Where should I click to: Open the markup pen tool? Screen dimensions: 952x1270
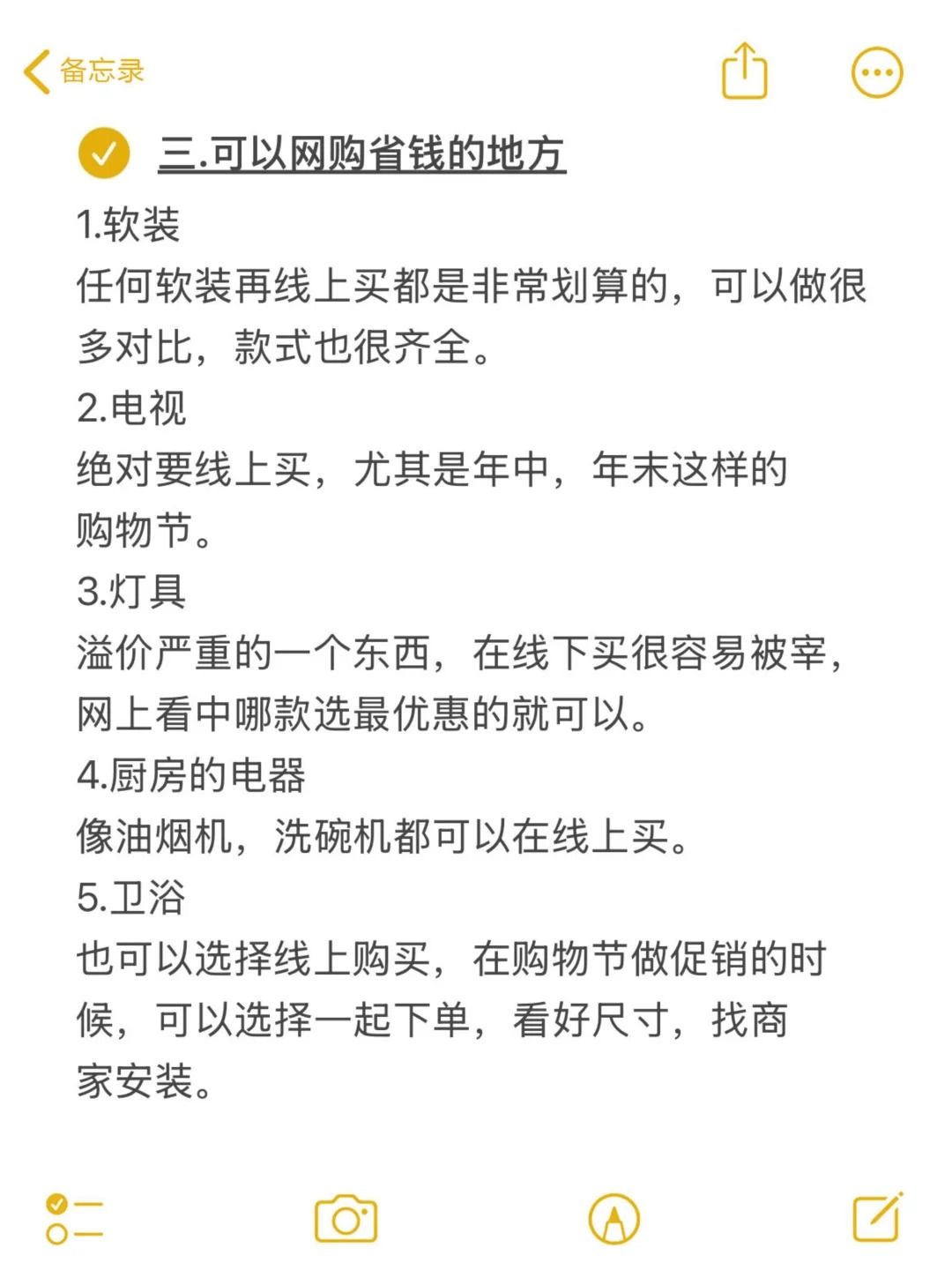point(614,1220)
